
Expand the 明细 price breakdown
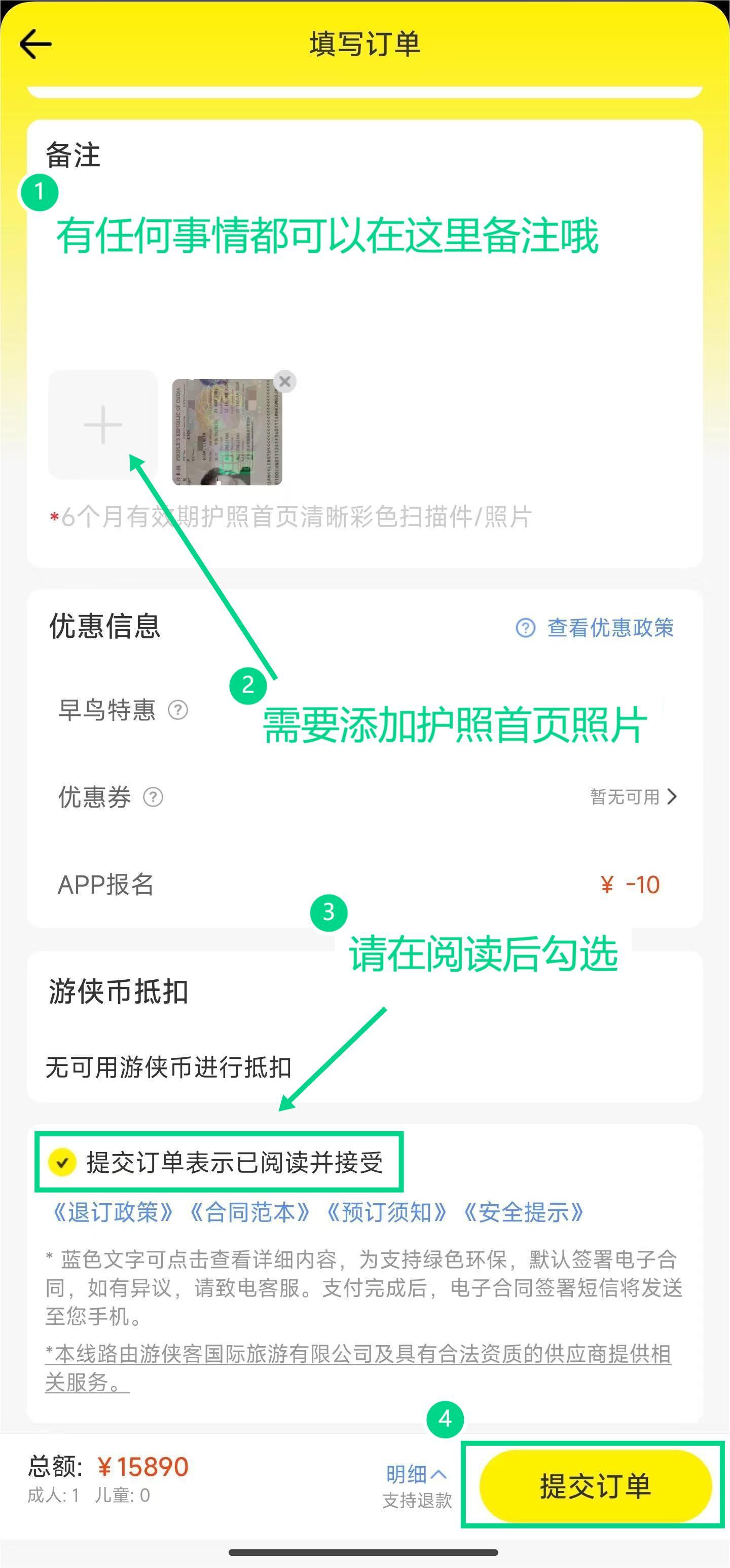(x=416, y=1474)
